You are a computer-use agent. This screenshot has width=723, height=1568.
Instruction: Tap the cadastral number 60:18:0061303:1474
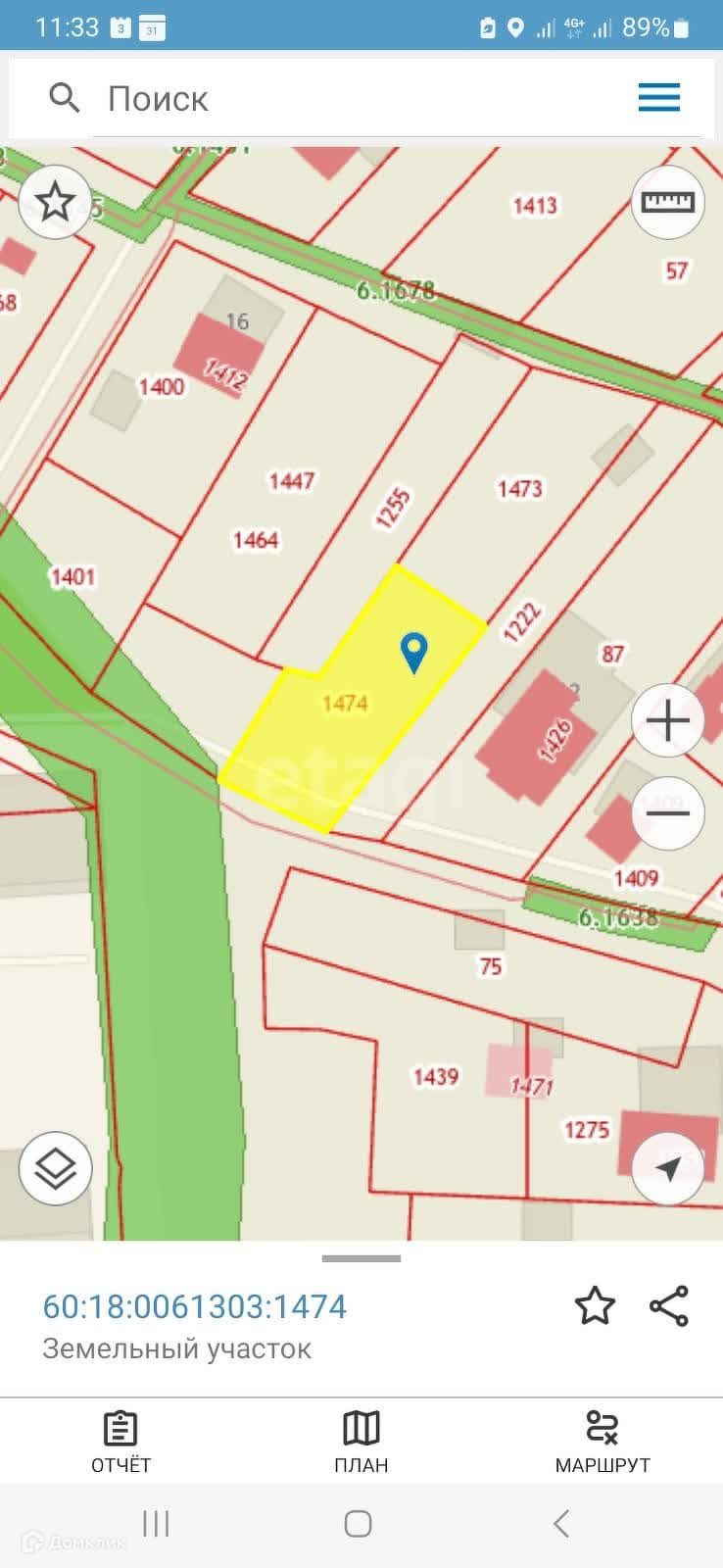[x=194, y=1306]
